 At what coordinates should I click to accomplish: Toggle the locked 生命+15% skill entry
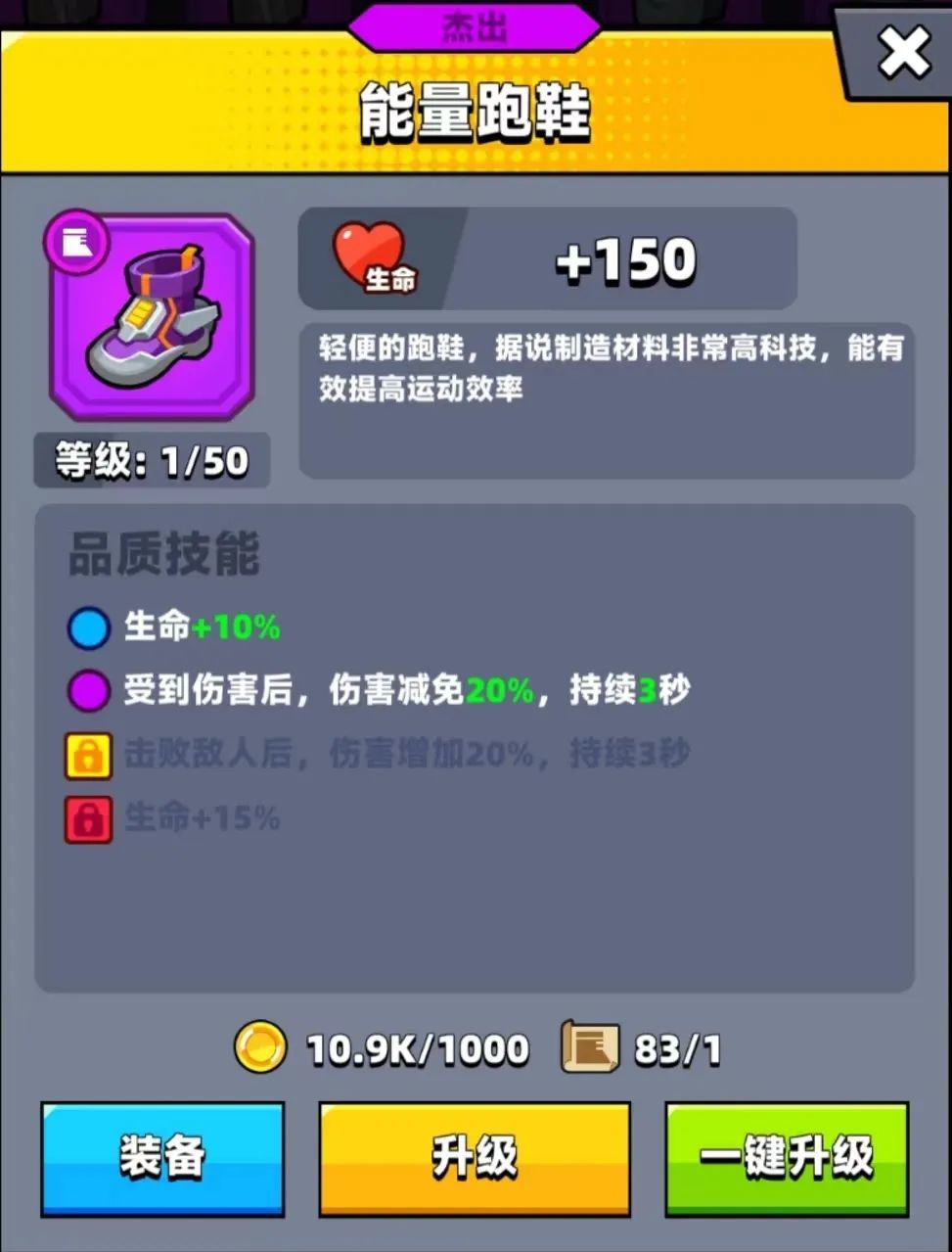(205, 817)
